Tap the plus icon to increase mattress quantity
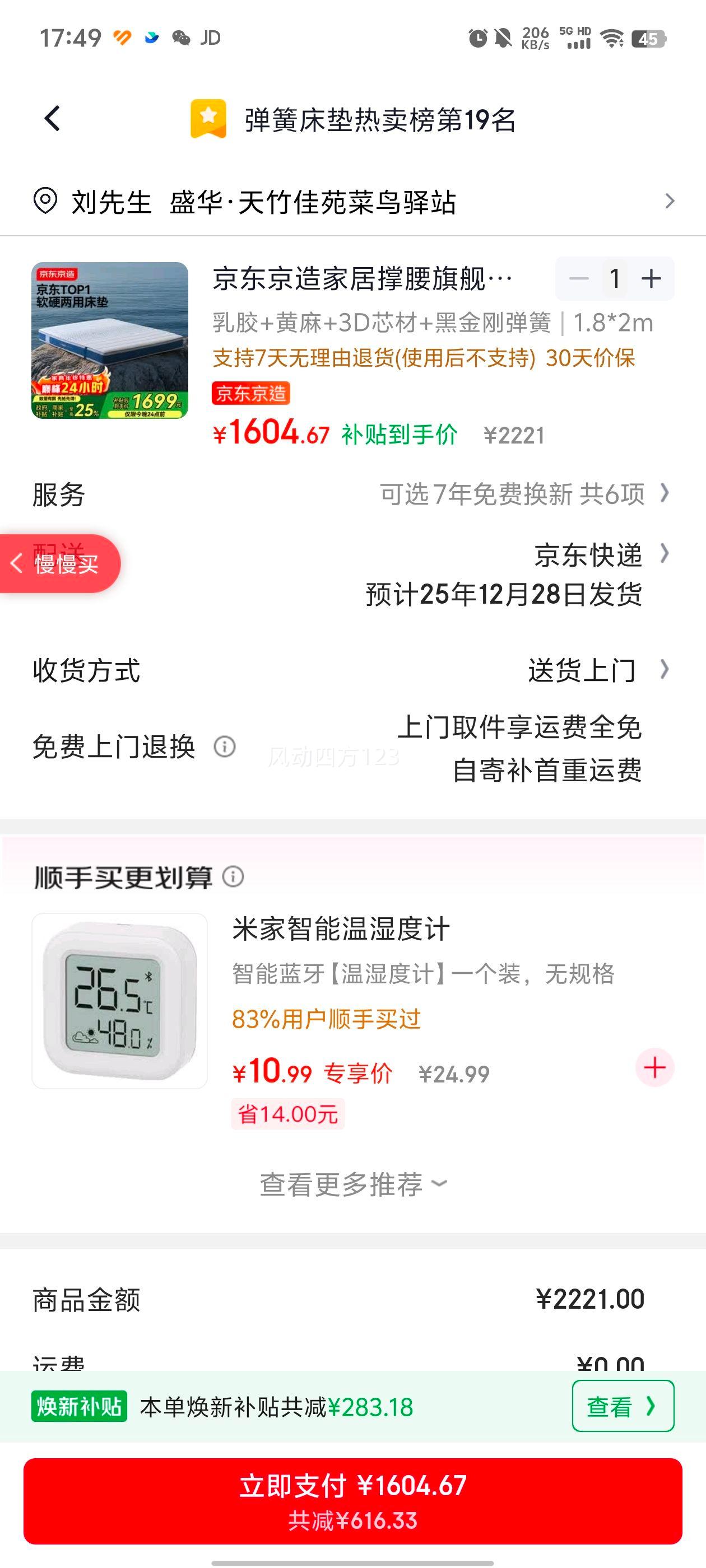This screenshot has width=706, height=1568. (651, 279)
